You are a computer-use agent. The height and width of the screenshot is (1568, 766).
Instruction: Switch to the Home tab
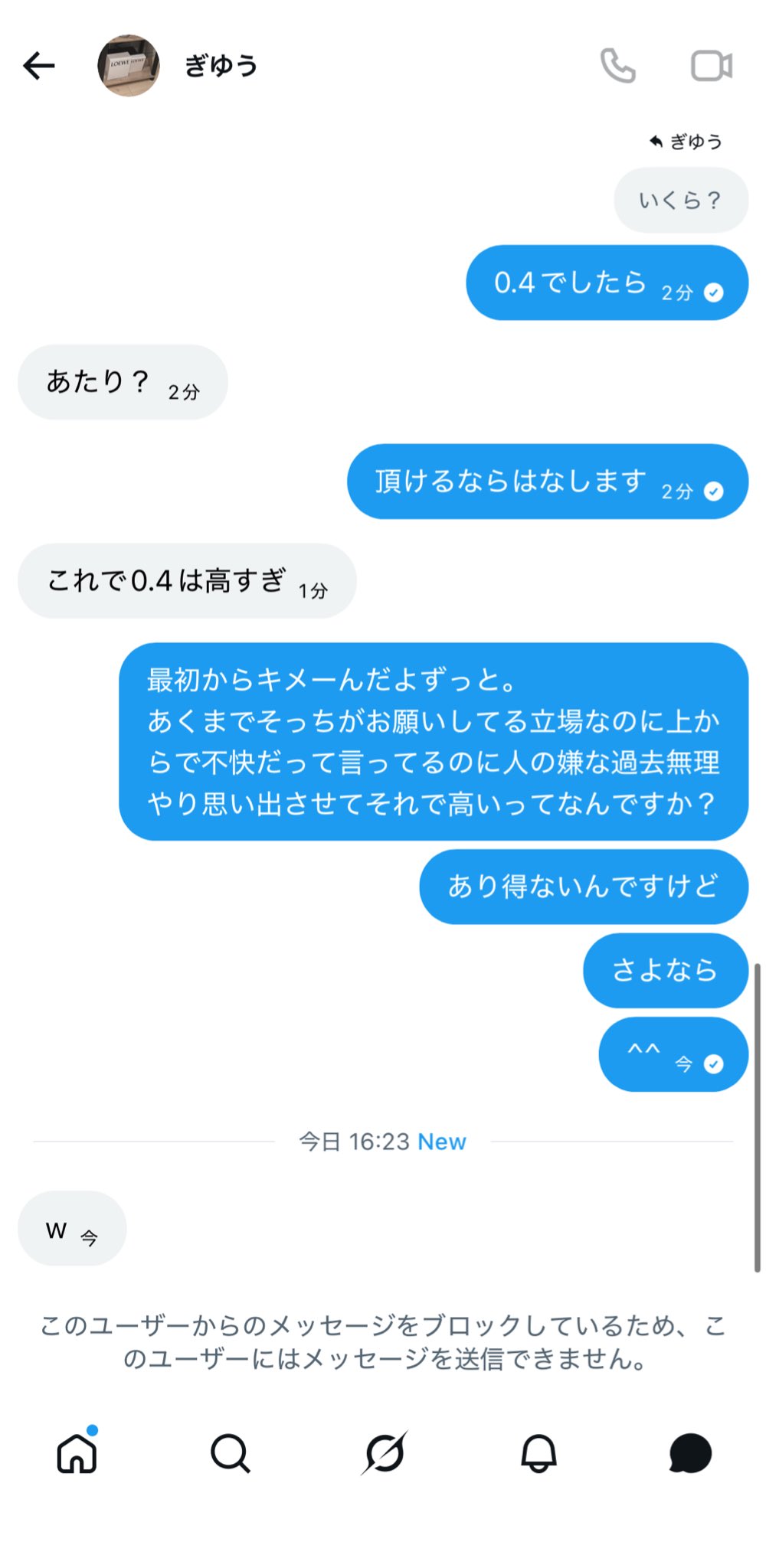77,1452
